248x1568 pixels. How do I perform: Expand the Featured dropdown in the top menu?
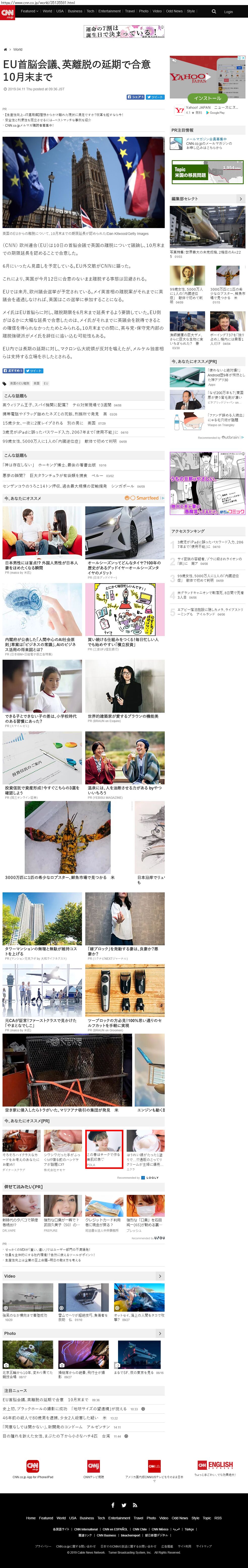29,11
